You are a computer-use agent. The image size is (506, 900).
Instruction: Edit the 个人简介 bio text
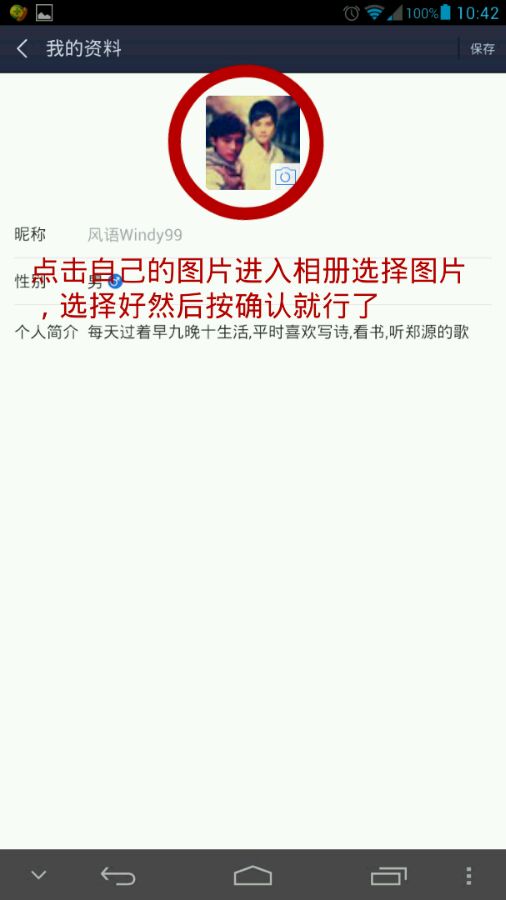pos(278,333)
